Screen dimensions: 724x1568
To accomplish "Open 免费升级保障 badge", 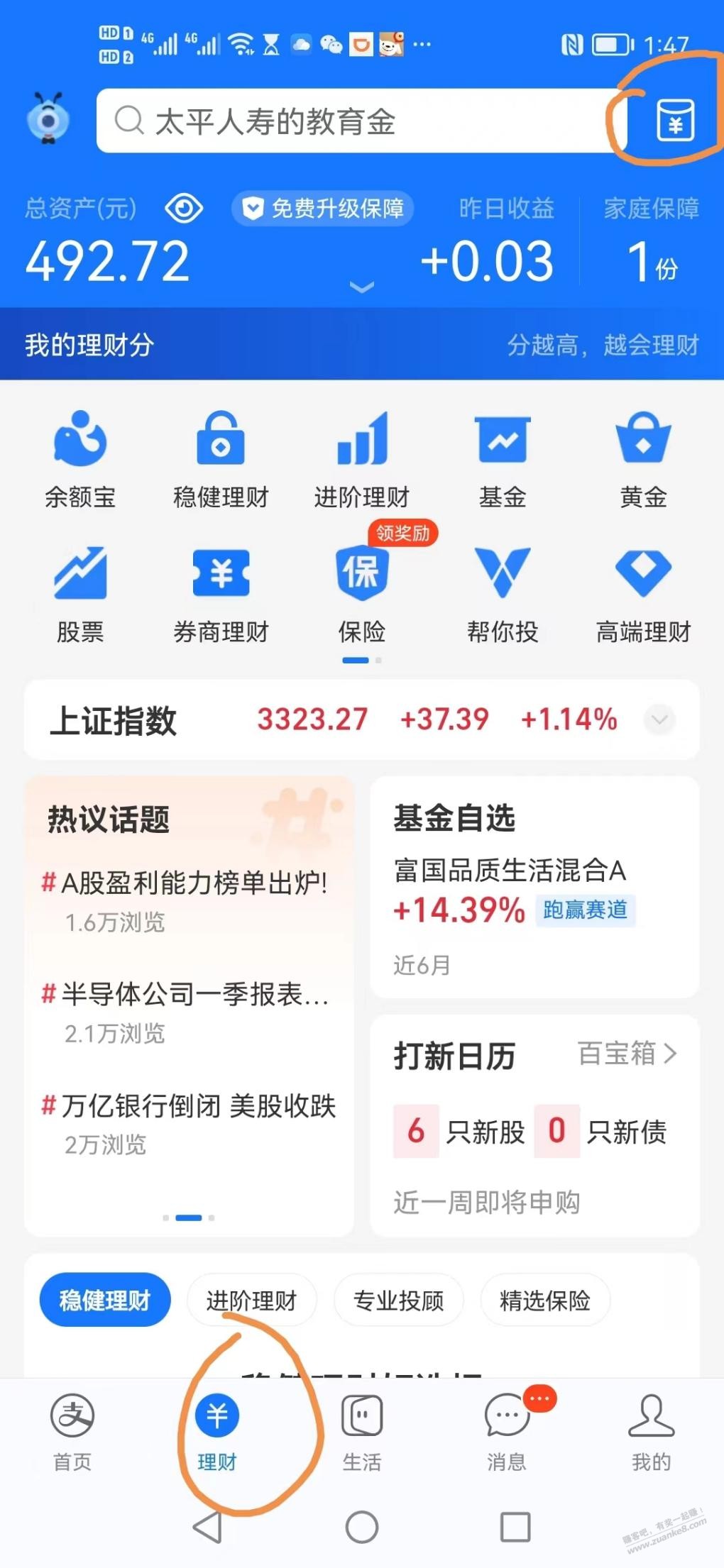I will [x=323, y=209].
